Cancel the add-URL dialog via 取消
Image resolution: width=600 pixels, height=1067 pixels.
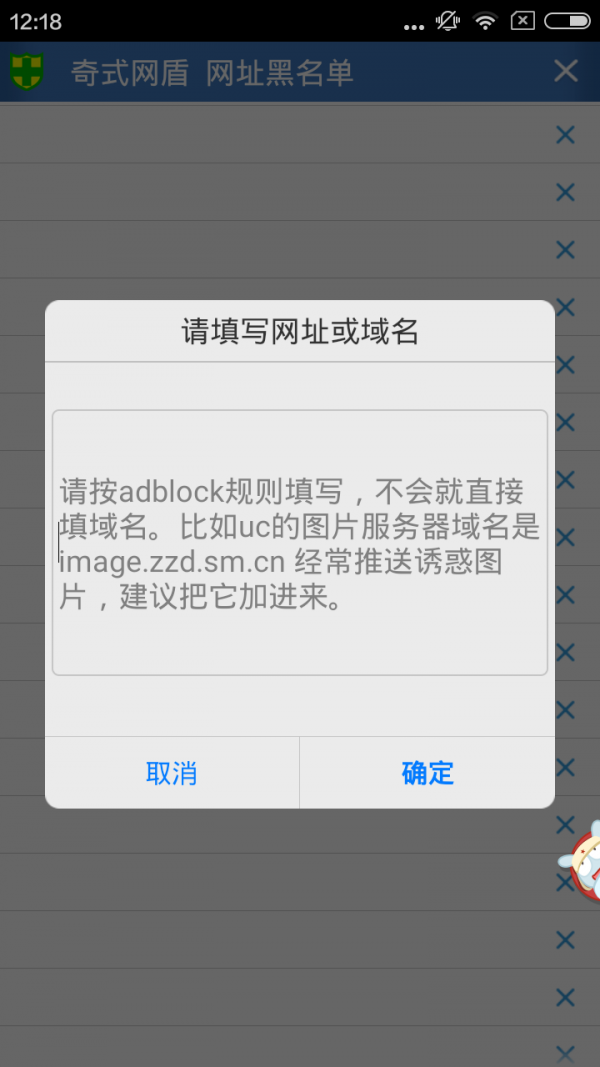click(x=172, y=773)
